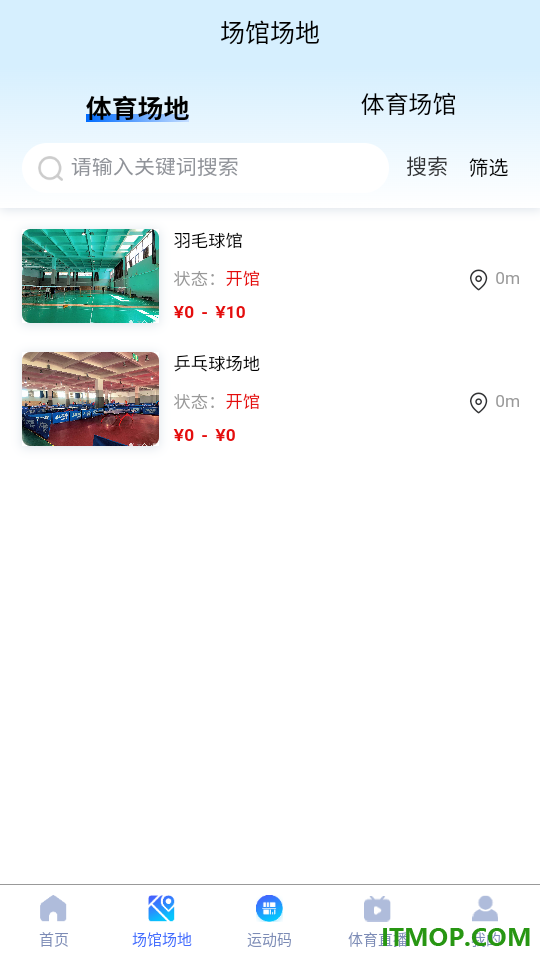
Task: Go to the 首页 tab
Action: tap(54, 921)
